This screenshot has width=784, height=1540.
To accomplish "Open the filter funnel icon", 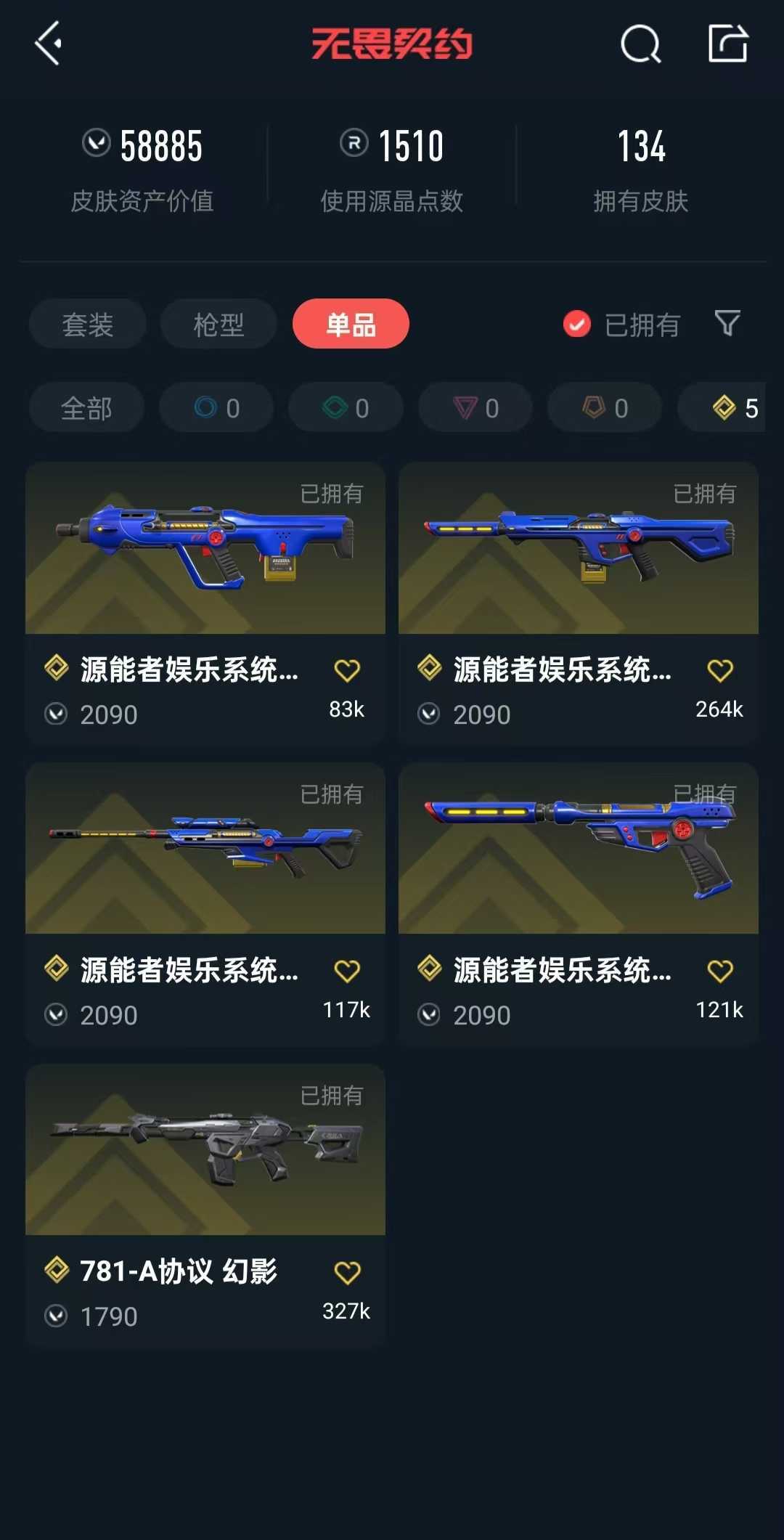I will click(727, 323).
